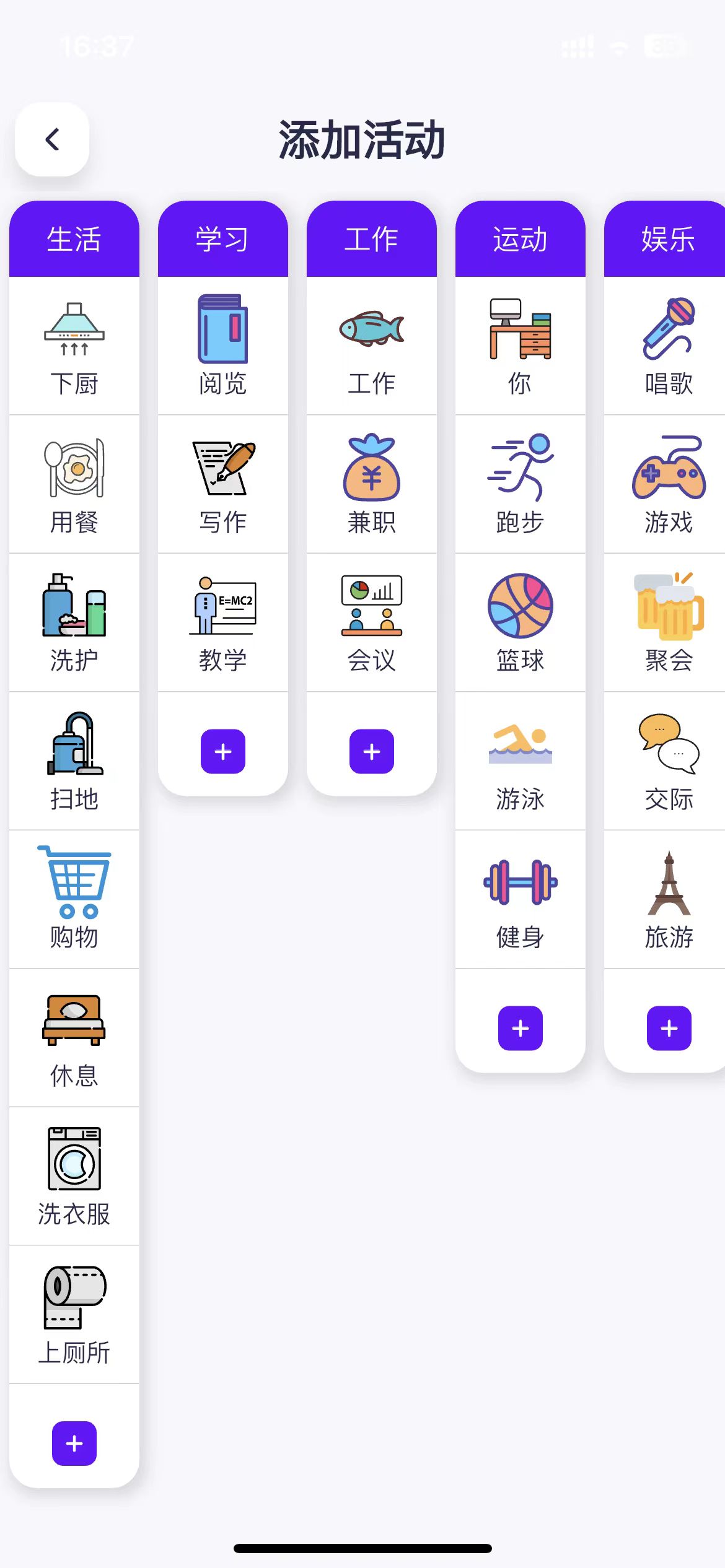Add a new activity under 工作
Image resolution: width=725 pixels, height=1568 pixels.
[372, 751]
